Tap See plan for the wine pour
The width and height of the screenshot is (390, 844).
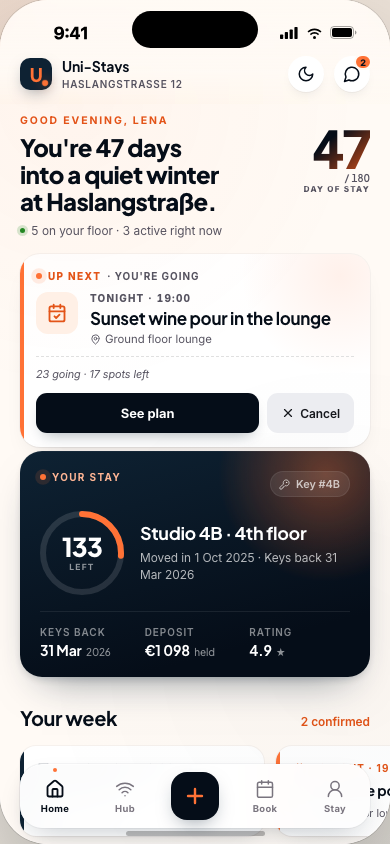[x=147, y=413]
